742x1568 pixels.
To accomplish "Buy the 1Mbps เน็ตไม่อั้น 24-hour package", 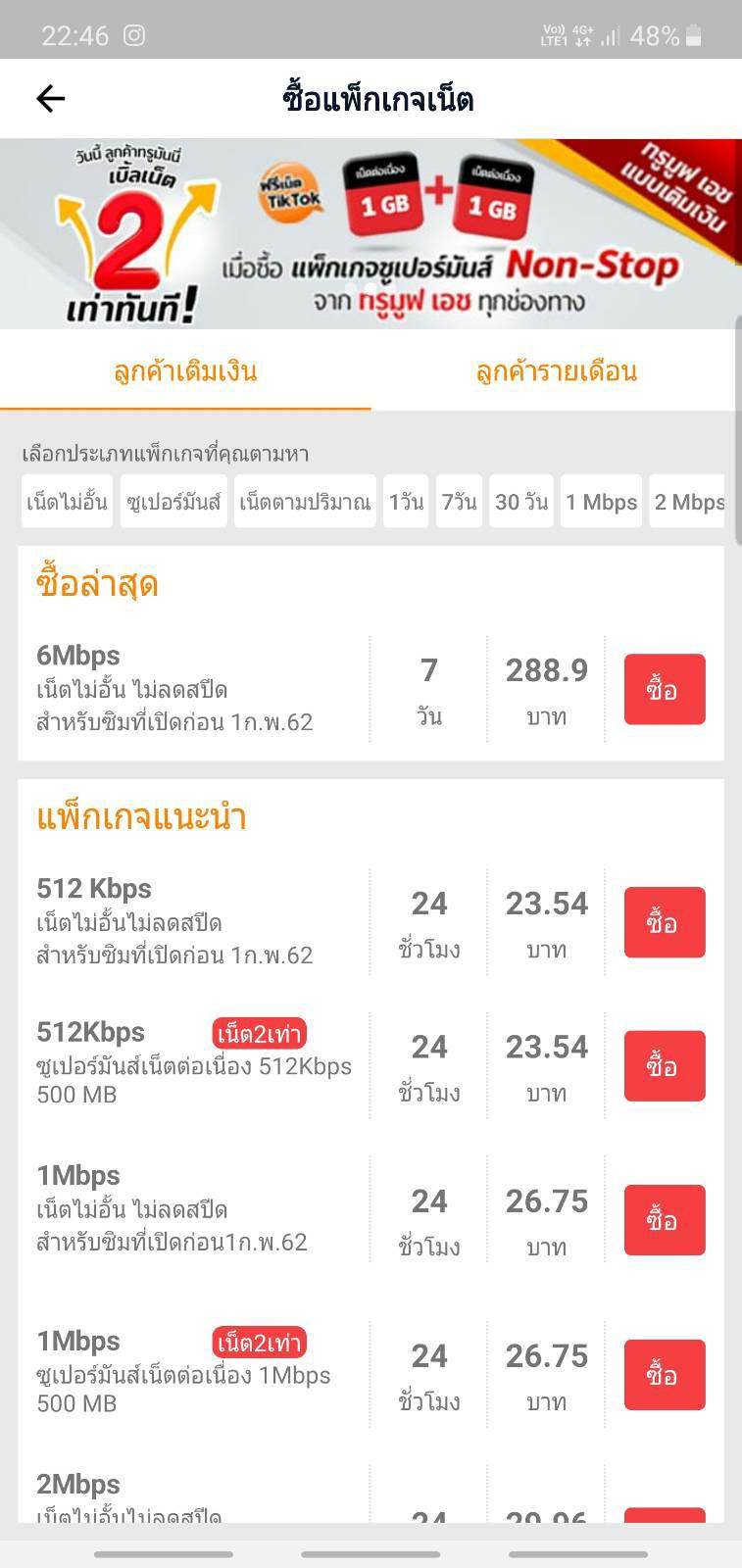I will 665,1220.
